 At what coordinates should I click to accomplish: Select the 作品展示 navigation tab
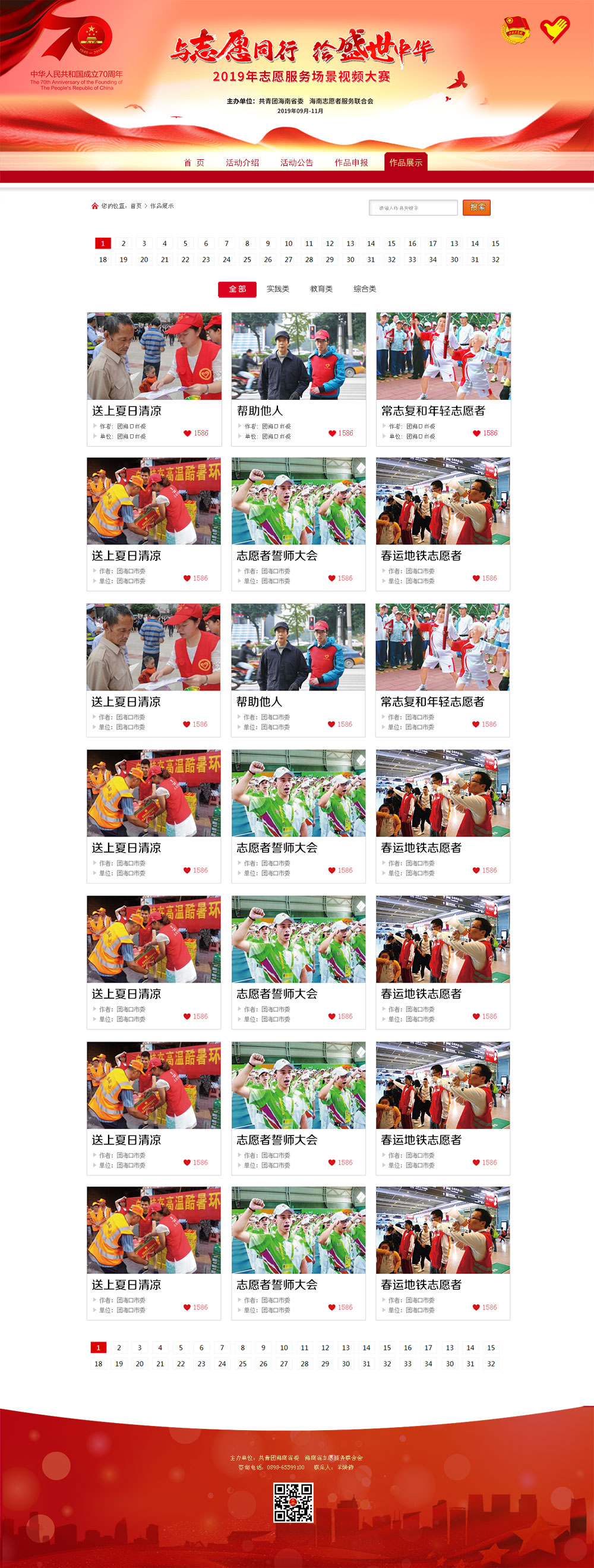coord(405,163)
